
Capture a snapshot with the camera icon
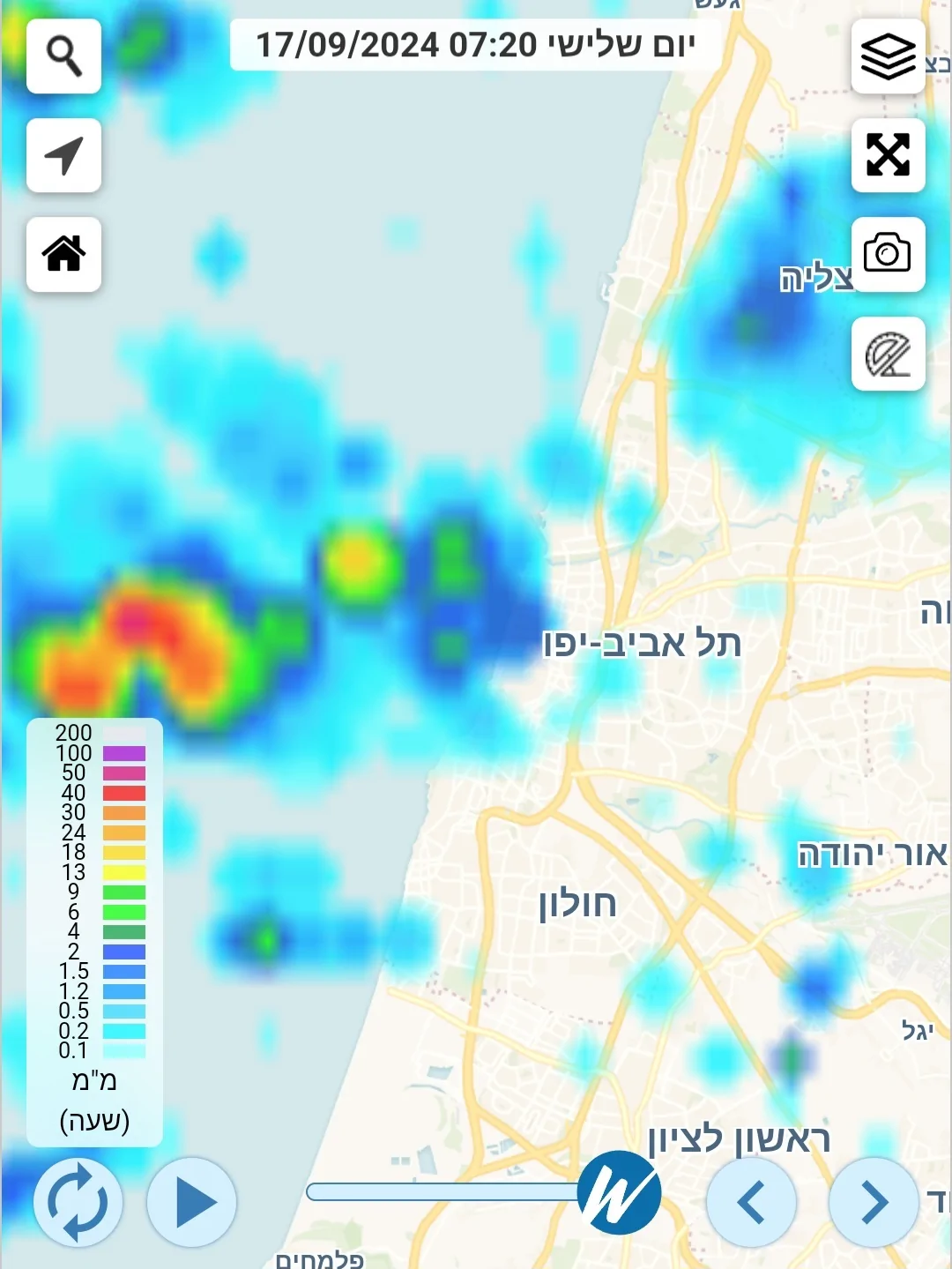(888, 254)
